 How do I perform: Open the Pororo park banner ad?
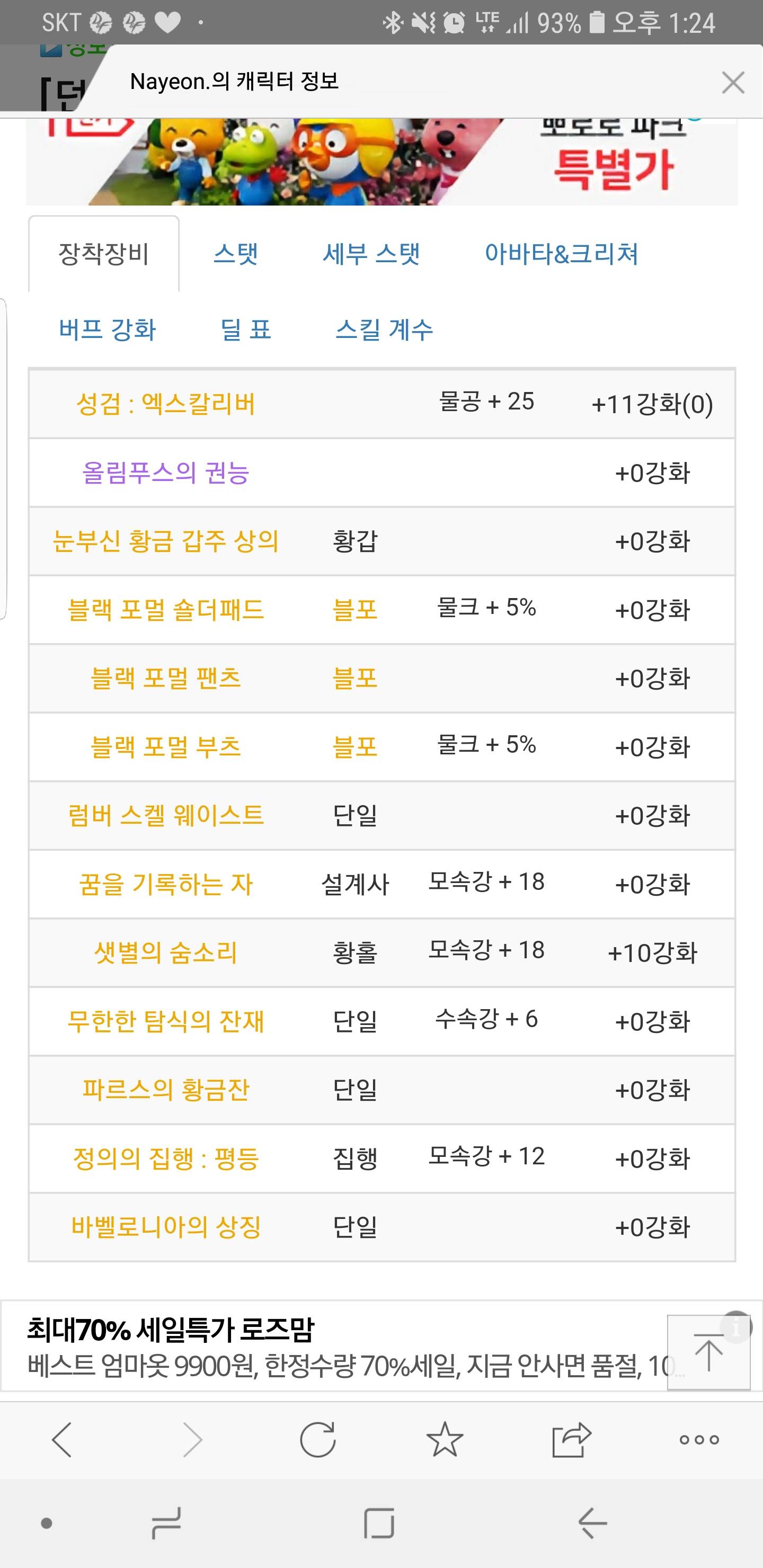(382, 162)
